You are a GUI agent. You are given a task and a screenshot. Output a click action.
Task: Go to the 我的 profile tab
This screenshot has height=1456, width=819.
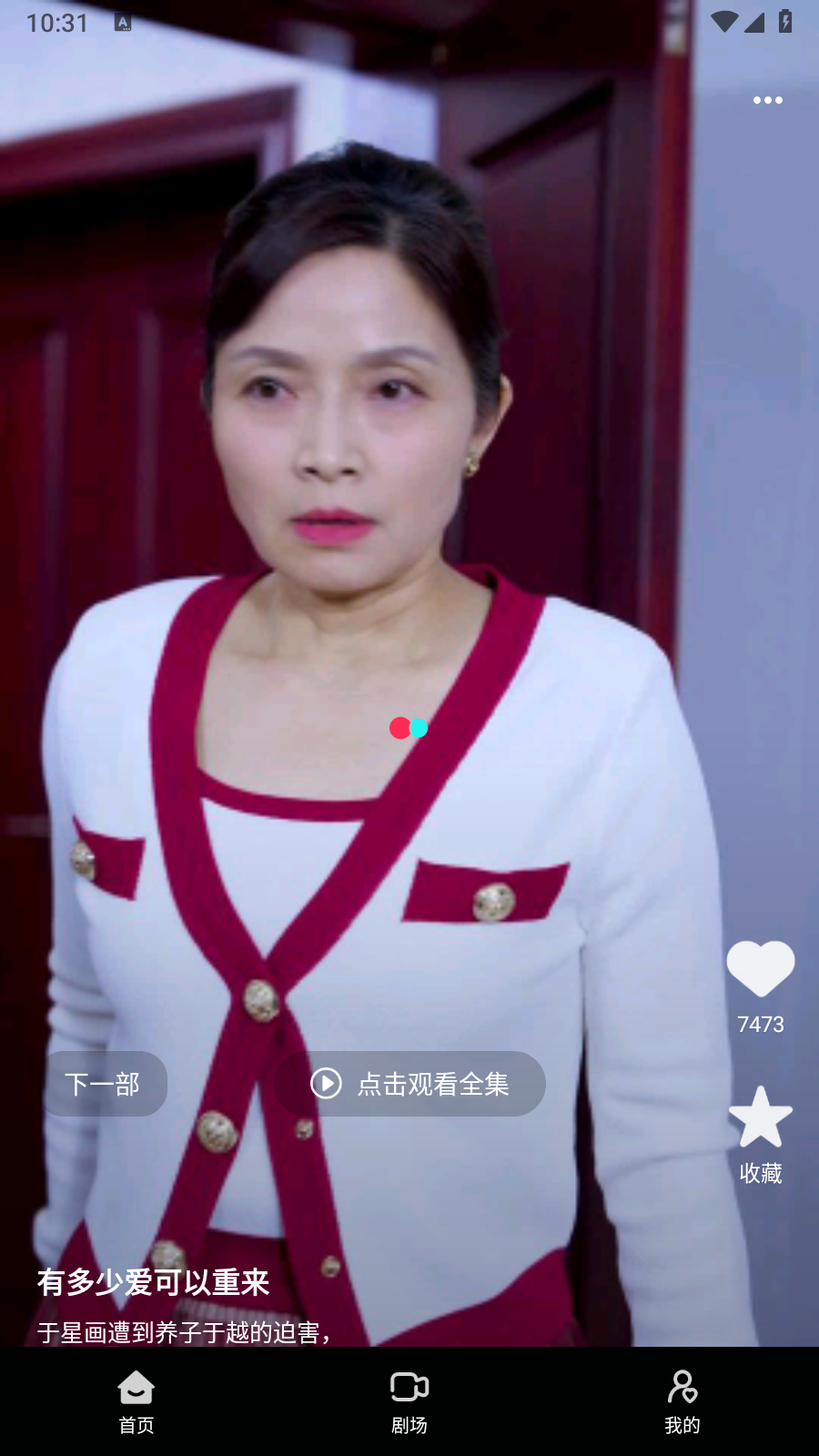point(682,1402)
